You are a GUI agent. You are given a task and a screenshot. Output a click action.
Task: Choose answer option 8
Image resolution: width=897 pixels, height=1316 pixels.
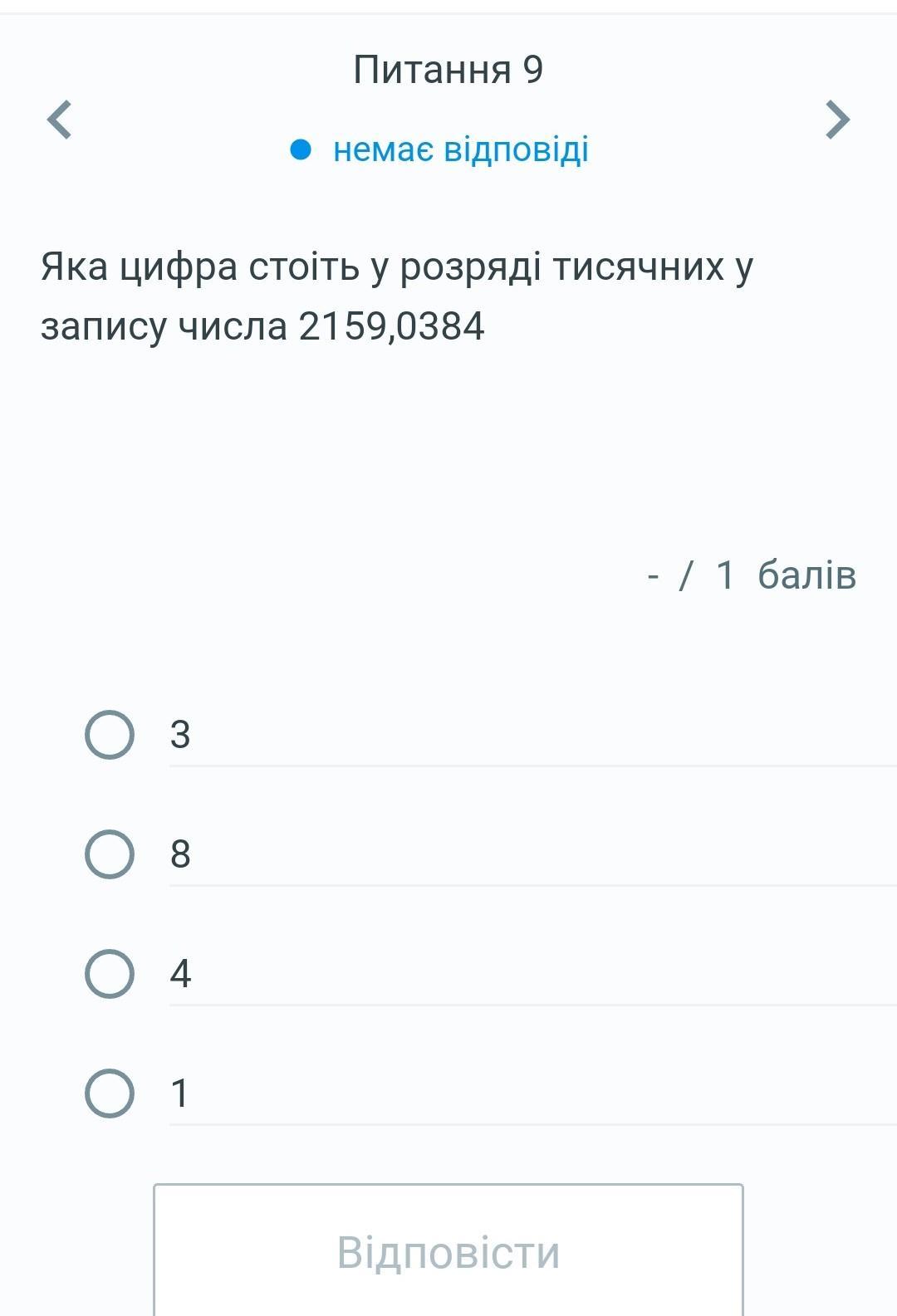pos(110,854)
